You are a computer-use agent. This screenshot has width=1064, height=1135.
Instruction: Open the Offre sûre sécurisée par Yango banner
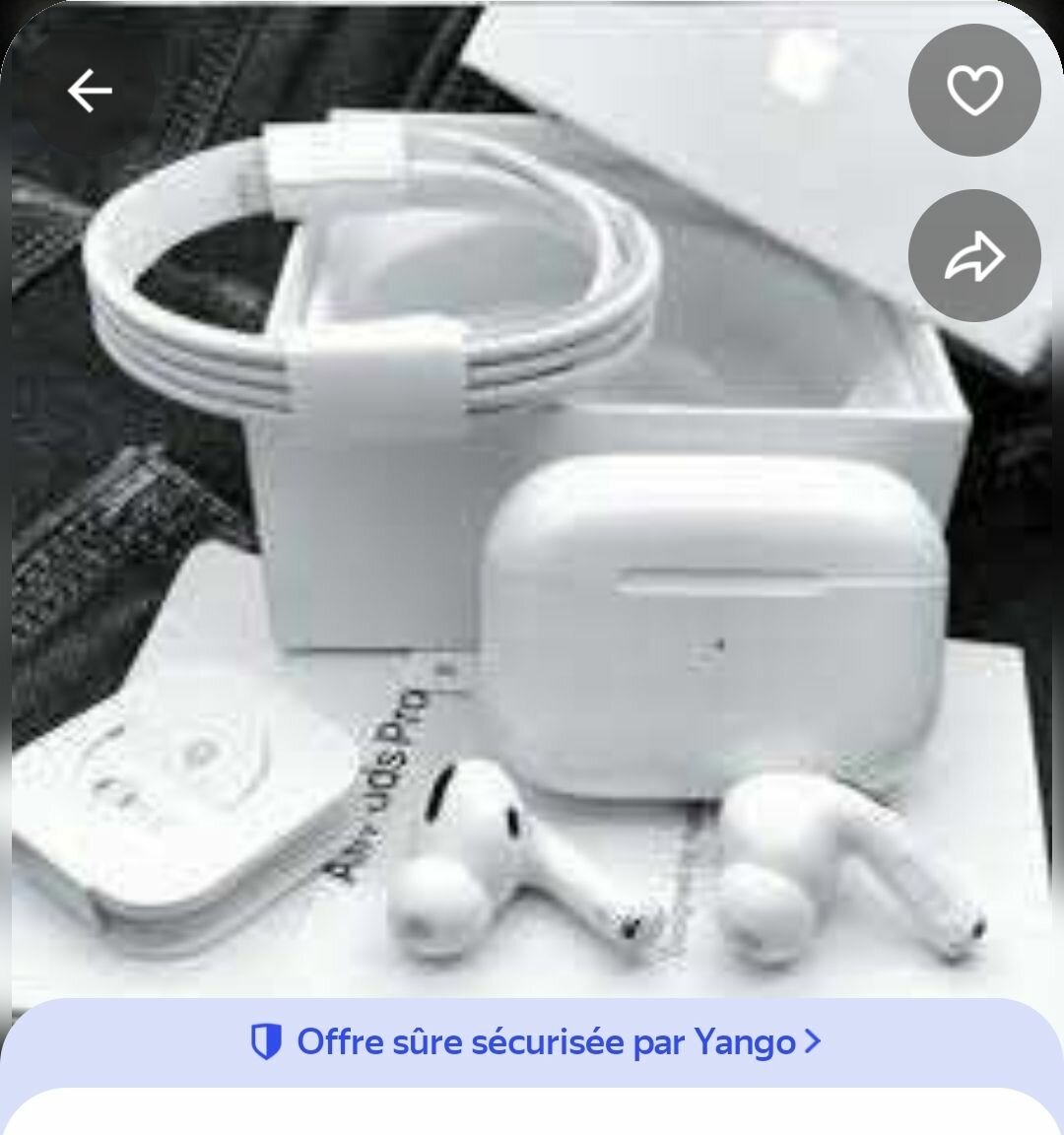tap(535, 1041)
